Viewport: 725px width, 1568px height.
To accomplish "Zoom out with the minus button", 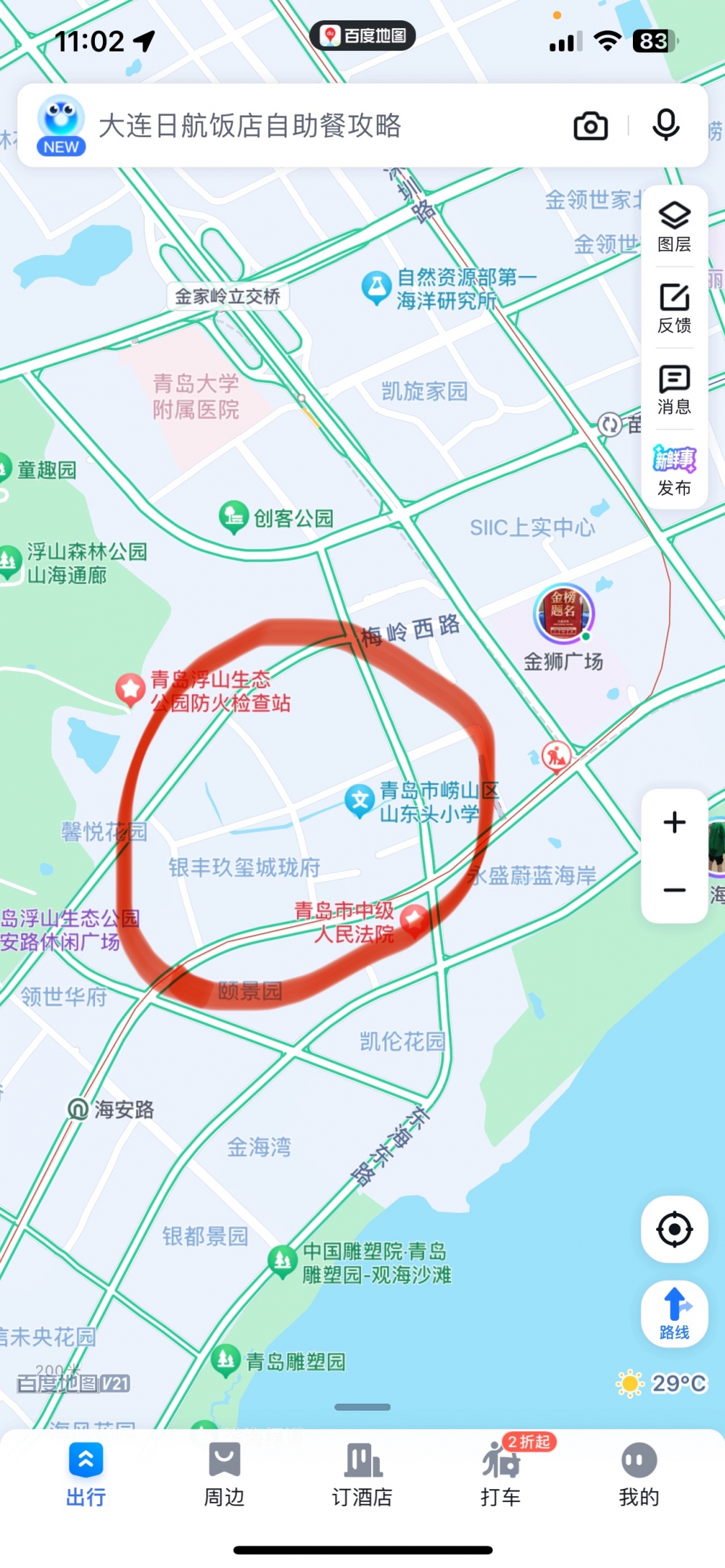I will point(674,890).
